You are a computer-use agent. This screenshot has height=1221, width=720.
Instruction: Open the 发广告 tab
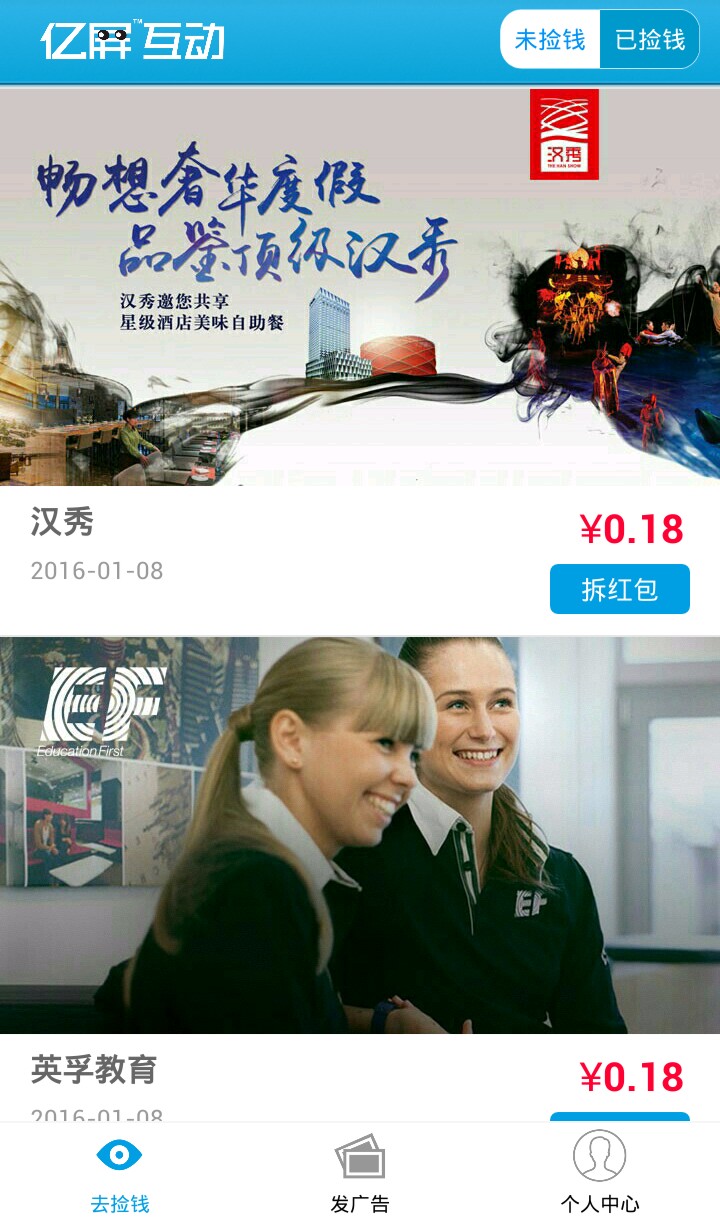point(360,1173)
